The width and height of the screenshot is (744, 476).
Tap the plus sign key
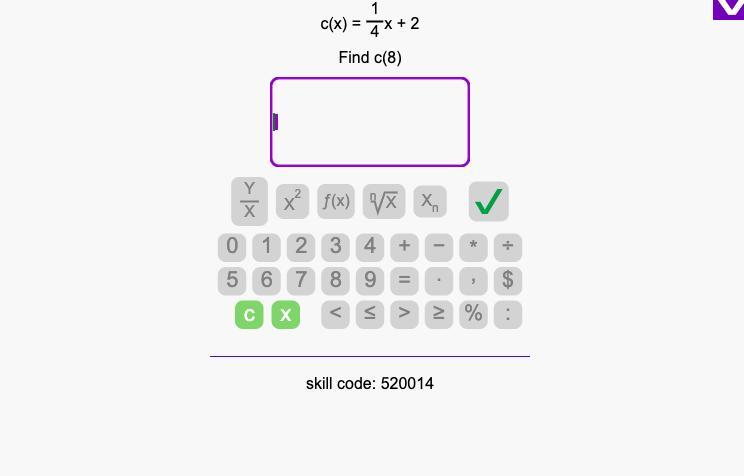404,246
